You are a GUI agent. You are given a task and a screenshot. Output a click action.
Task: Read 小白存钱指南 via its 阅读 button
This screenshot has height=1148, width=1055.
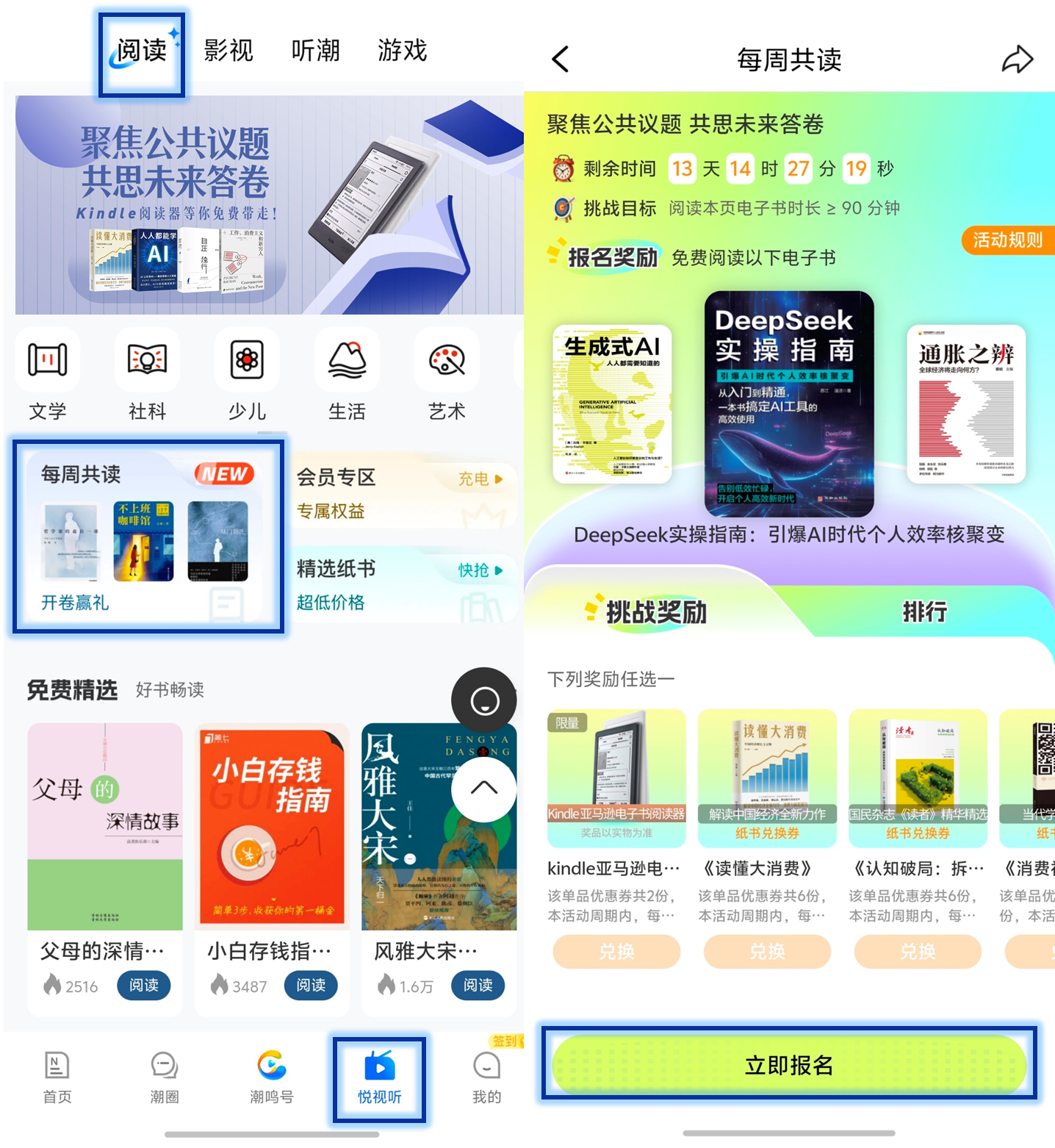coord(311,986)
